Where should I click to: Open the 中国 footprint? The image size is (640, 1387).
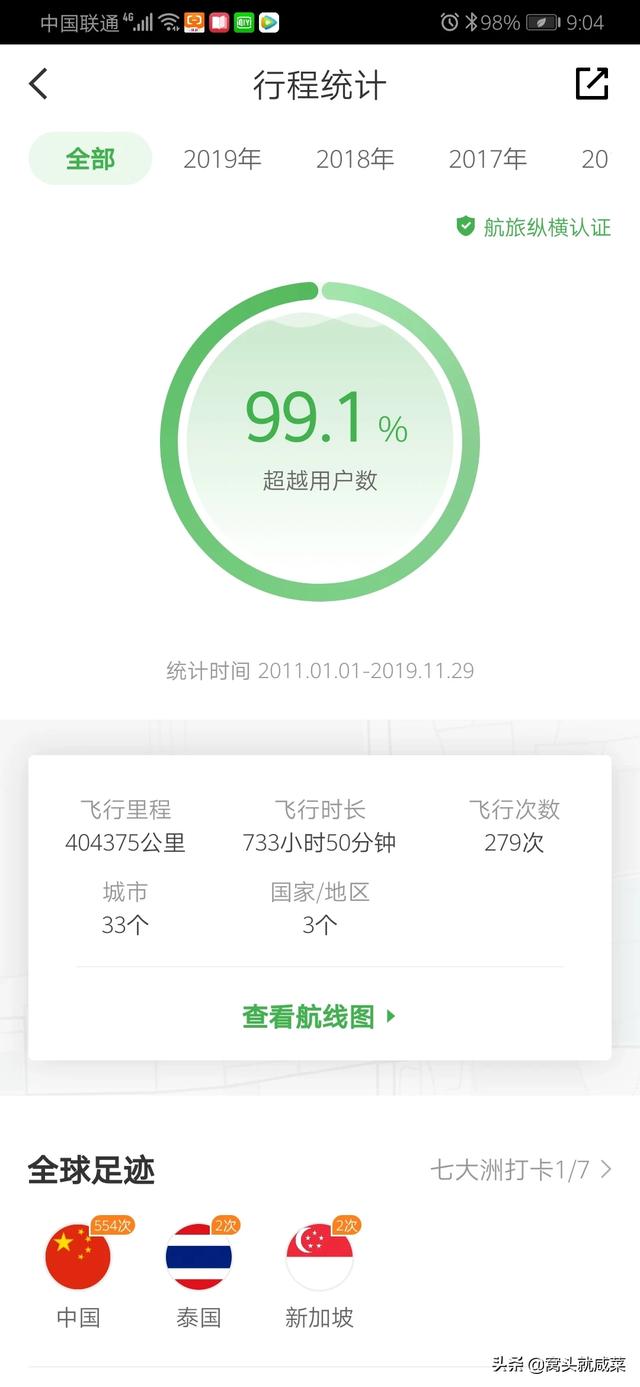click(x=78, y=1273)
